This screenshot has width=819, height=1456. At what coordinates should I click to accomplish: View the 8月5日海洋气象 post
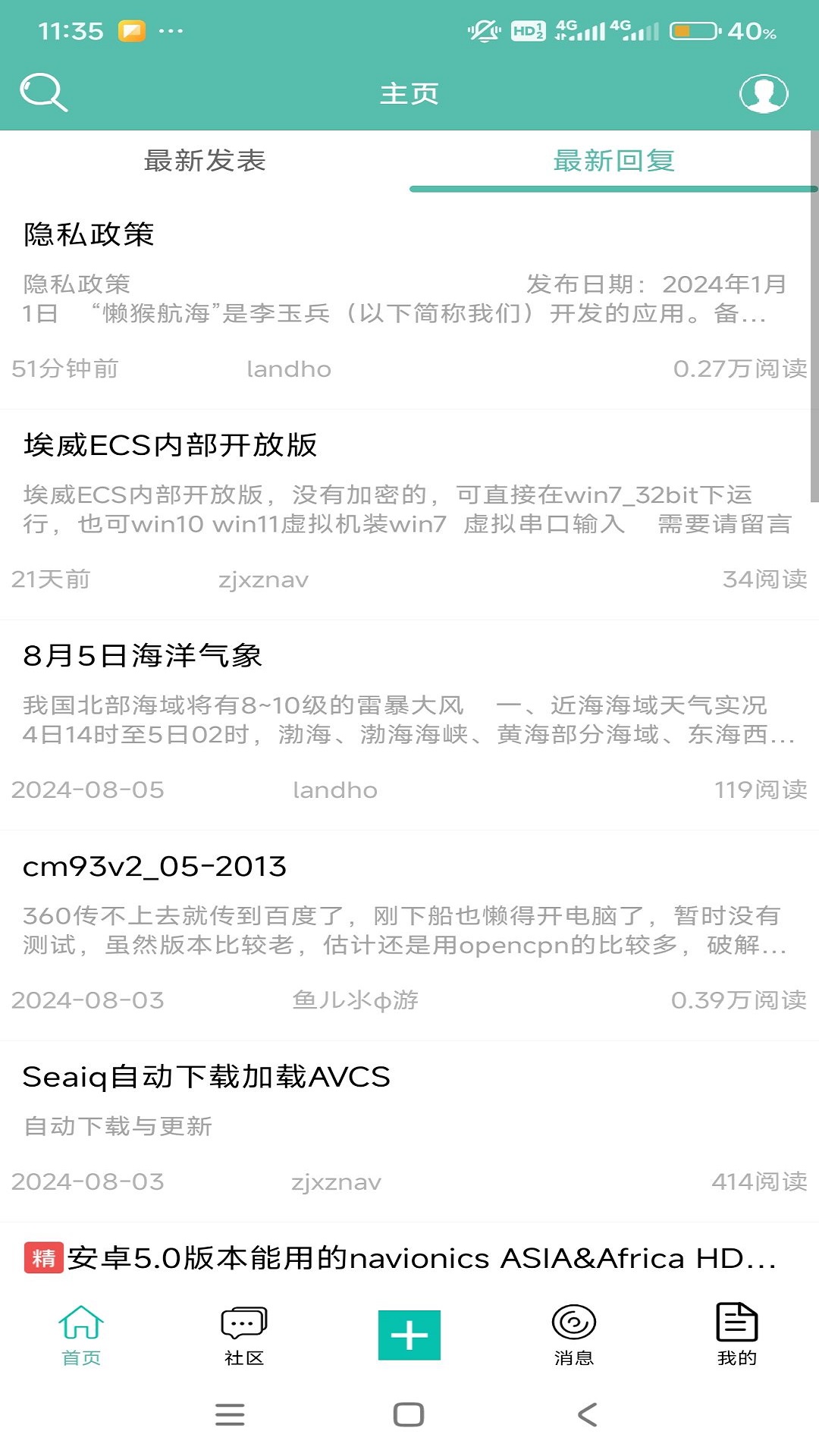coord(143,656)
